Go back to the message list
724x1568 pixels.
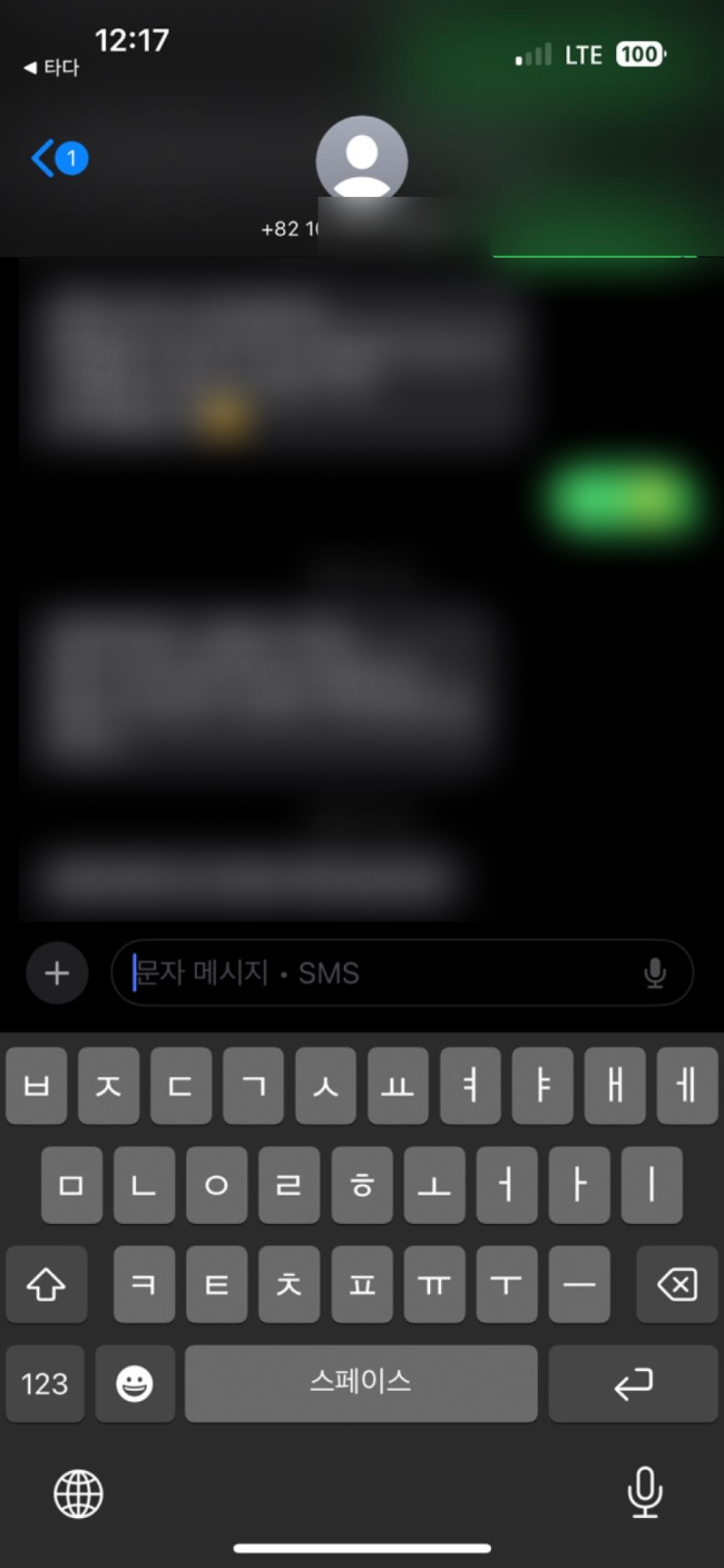pyautogui.click(x=59, y=159)
